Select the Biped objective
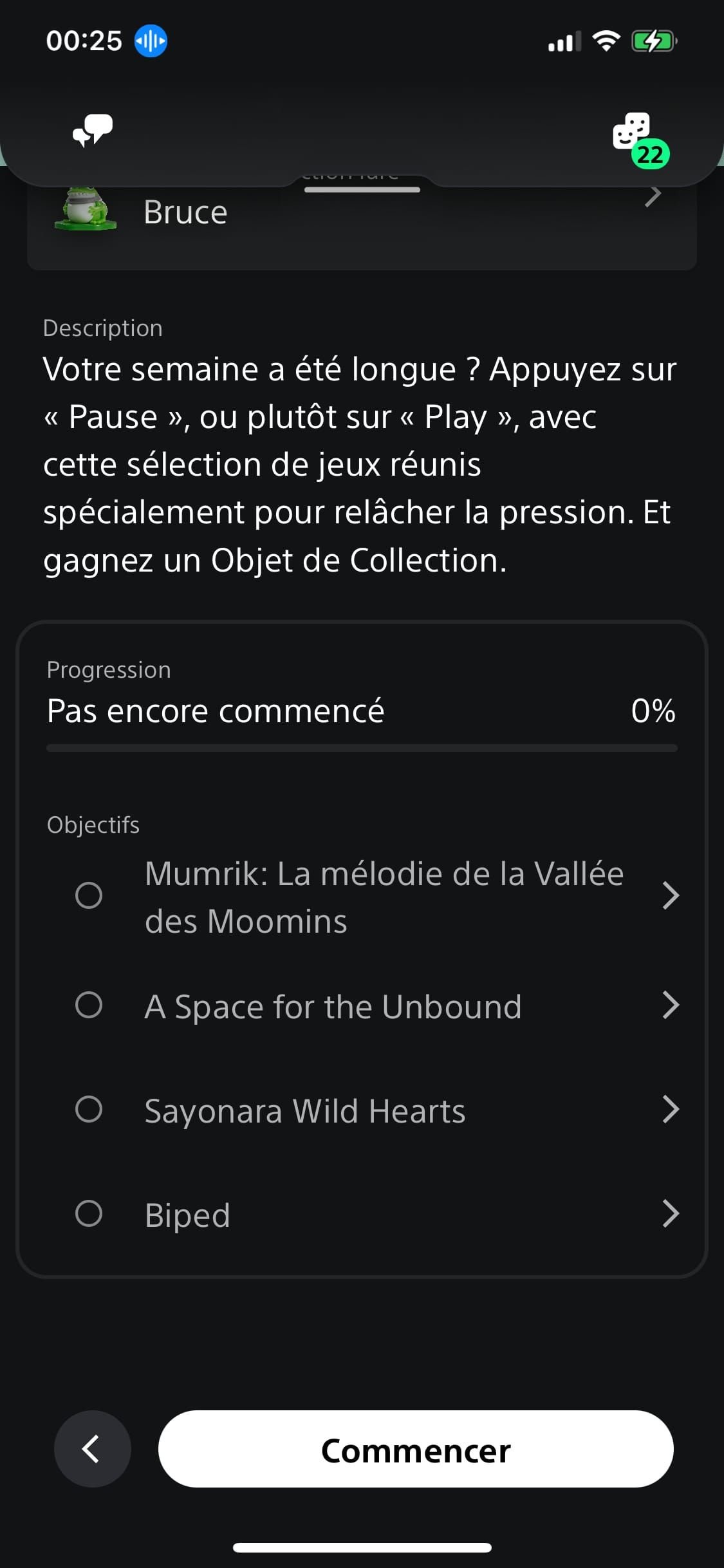Image resolution: width=724 pixels, height=1568 pixels. (377, 1214)
